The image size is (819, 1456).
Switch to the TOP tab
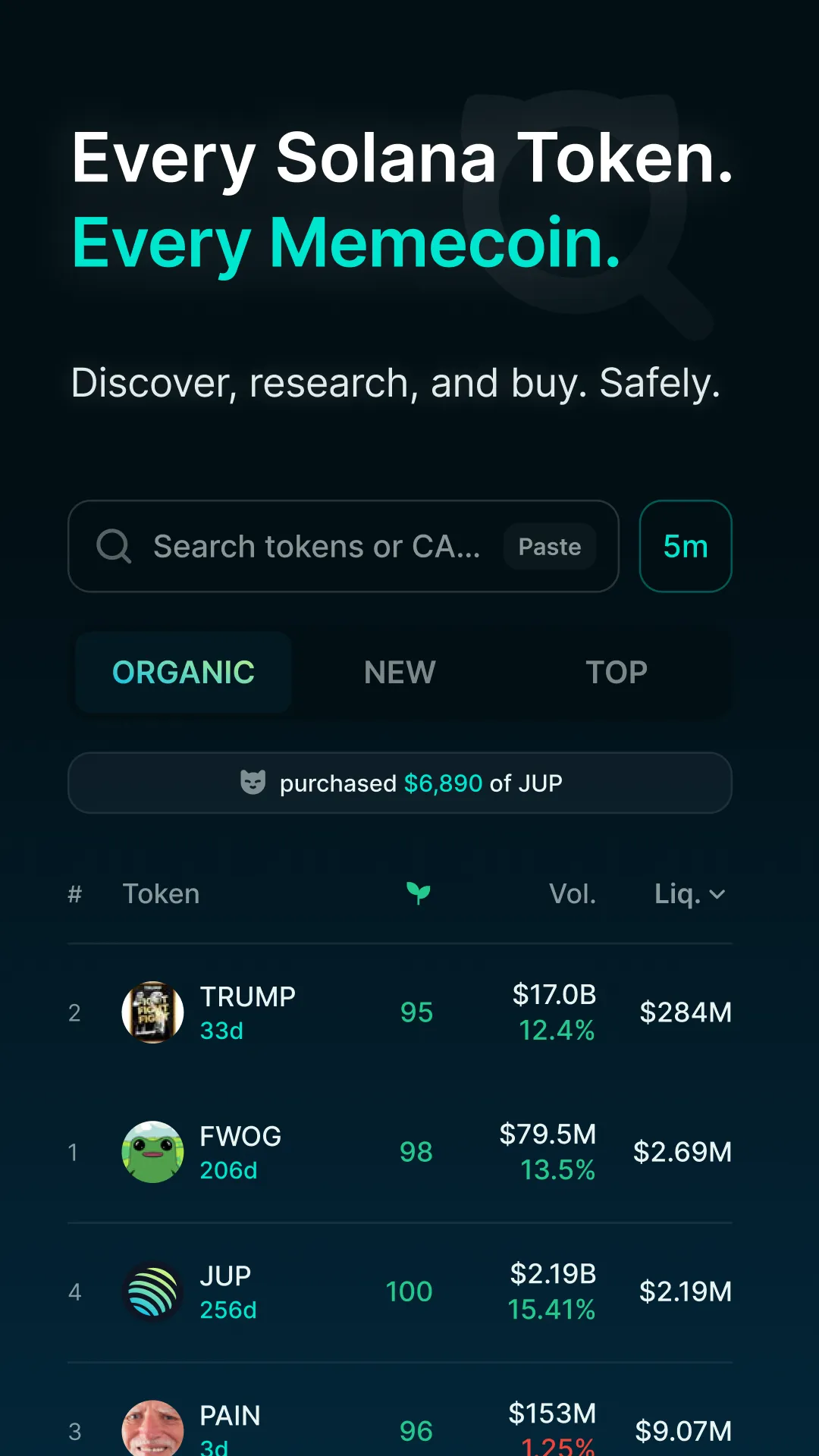617,672
